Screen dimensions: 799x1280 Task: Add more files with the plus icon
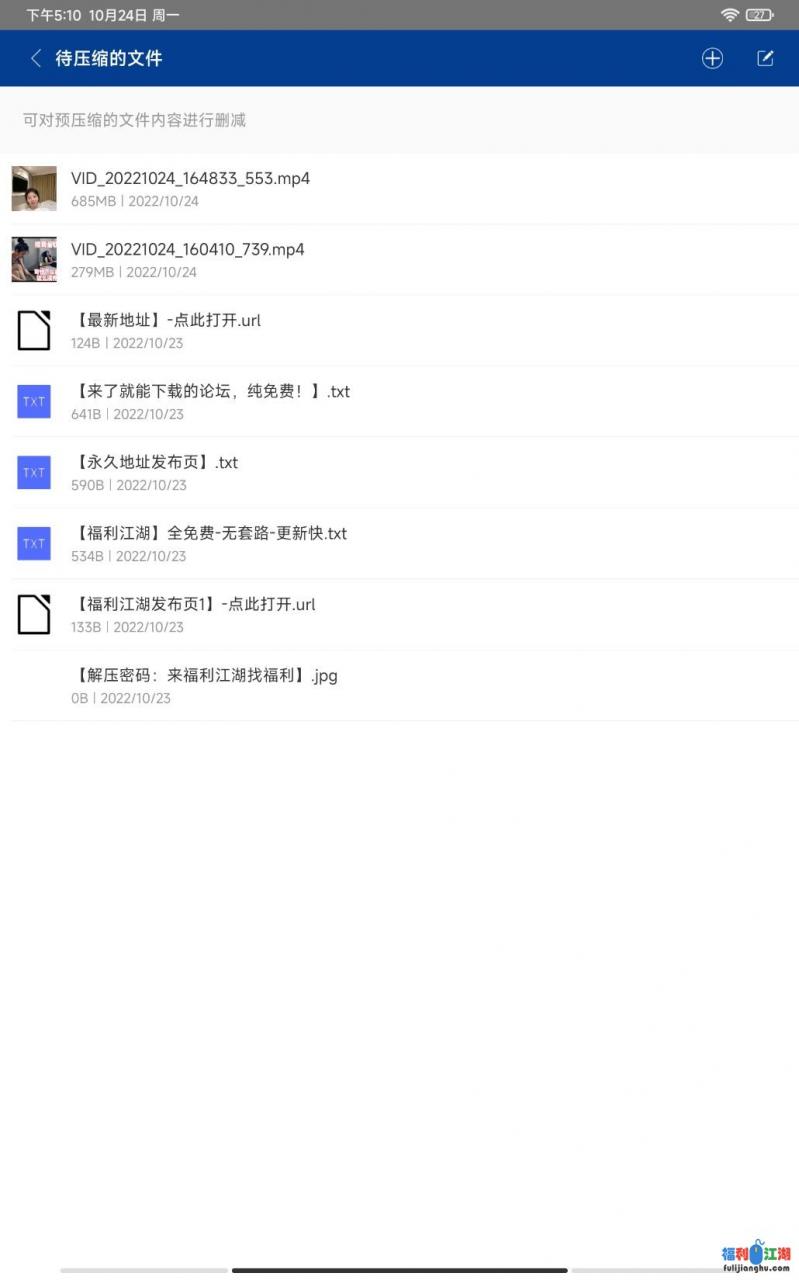[712, 58]
